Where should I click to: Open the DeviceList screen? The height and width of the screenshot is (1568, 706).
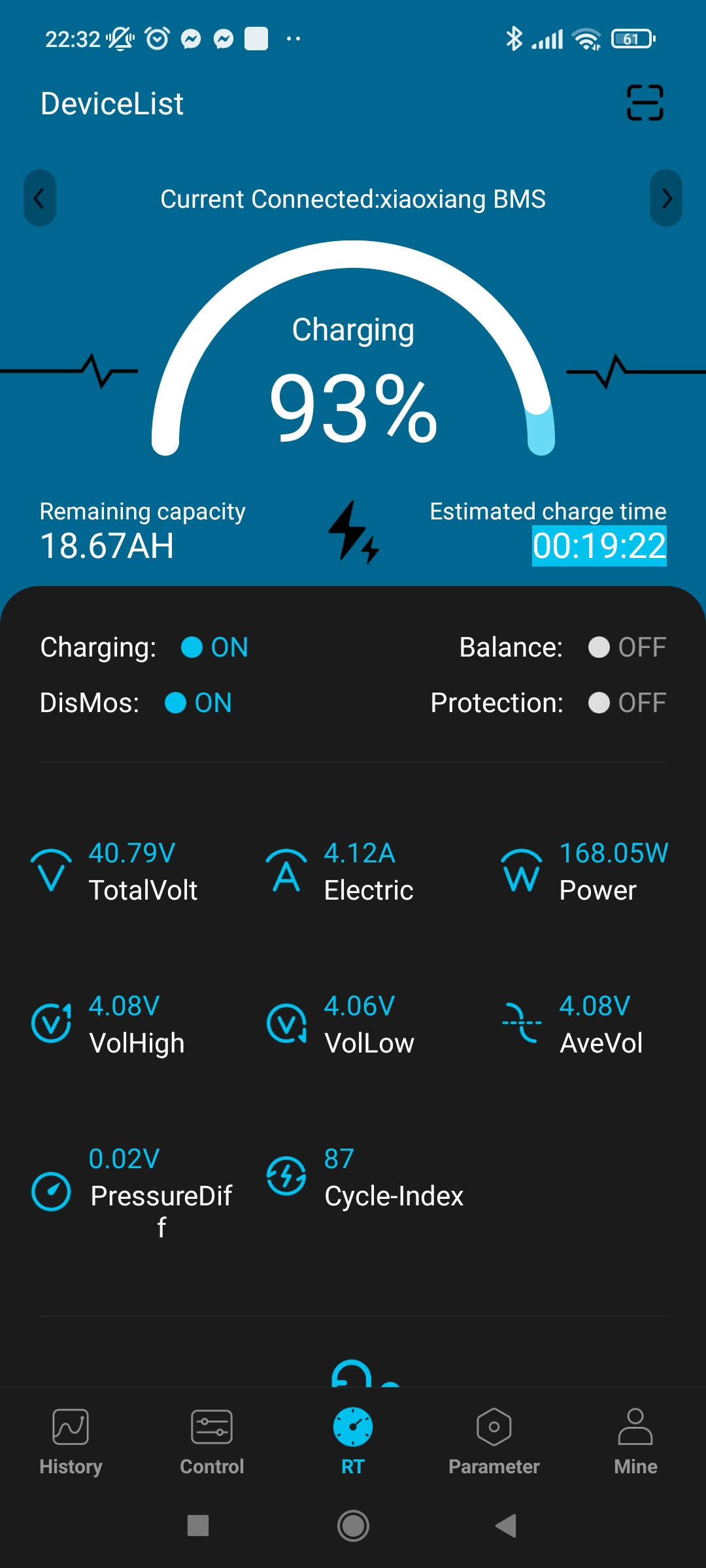pyautogui.click(x=112, y=104)
